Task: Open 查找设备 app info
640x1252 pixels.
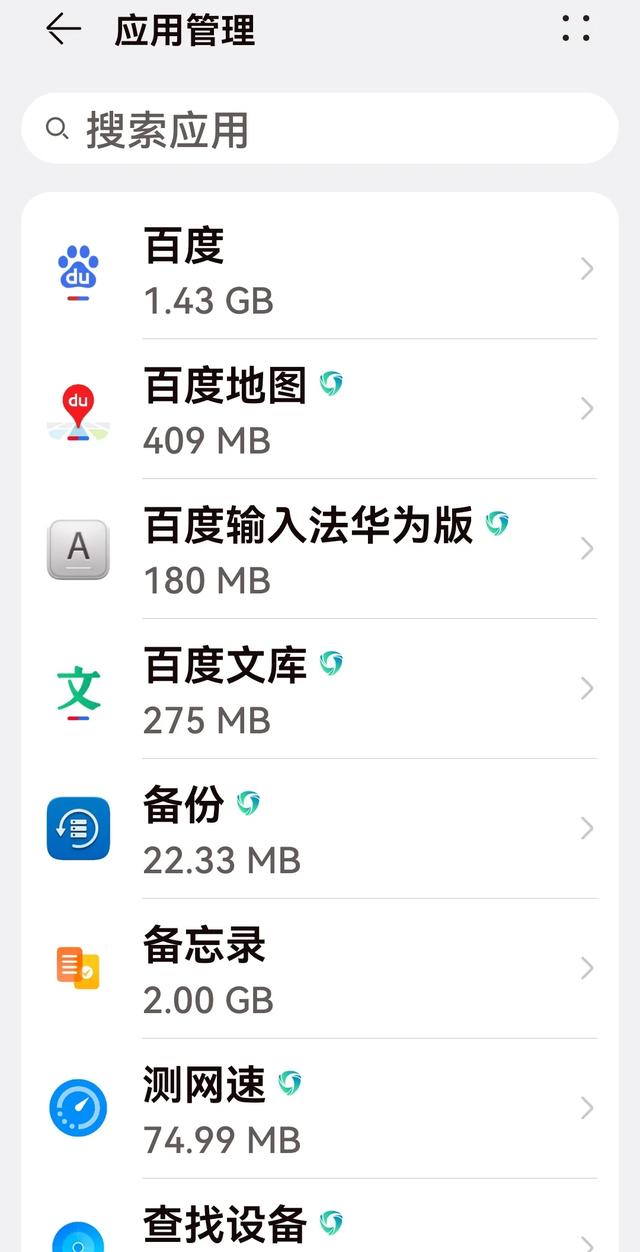Action: (x=320, y=1216)
